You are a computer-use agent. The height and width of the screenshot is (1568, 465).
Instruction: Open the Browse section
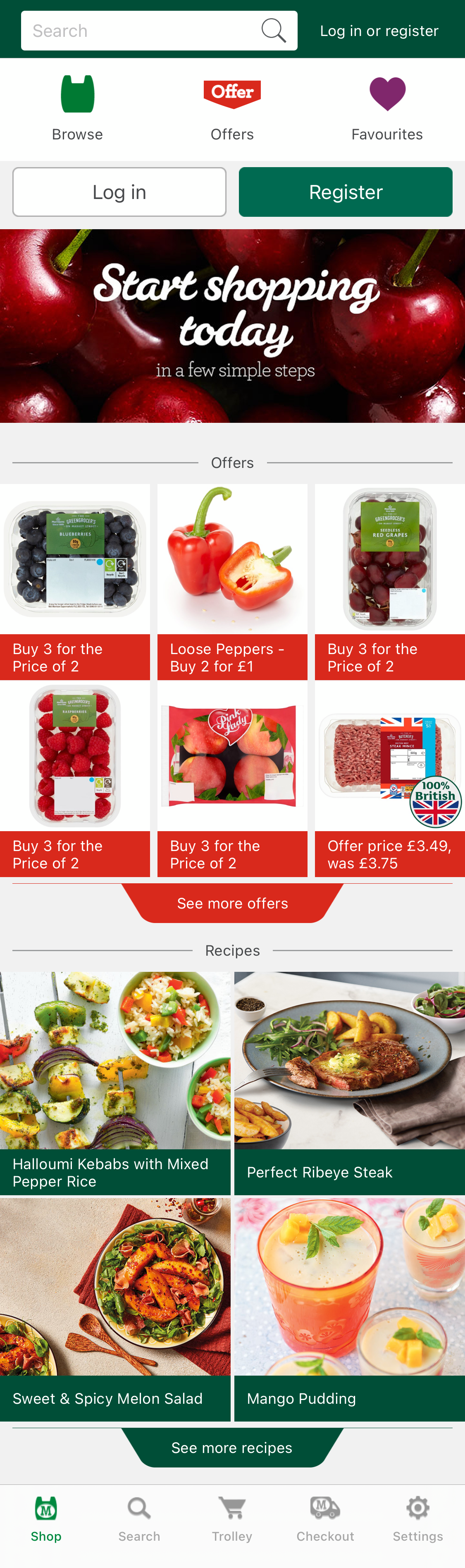77,108
